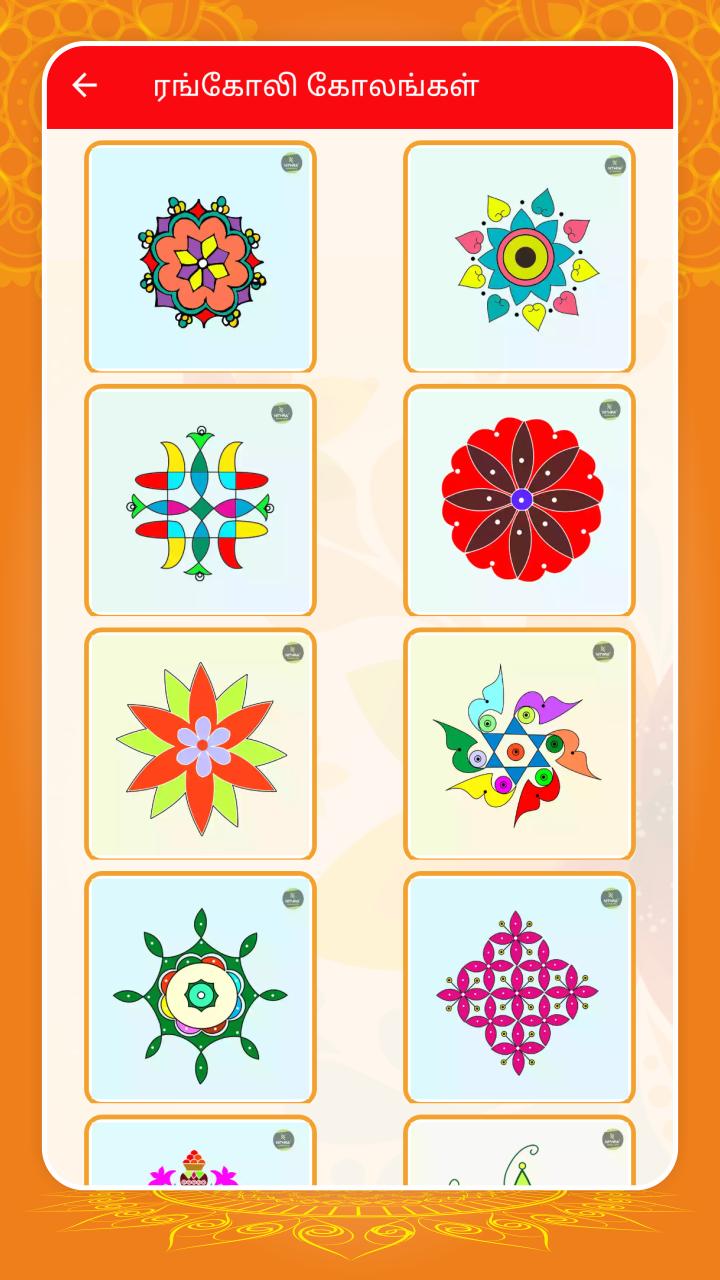This screenshot has height=1280, width=720.
Task: View the green vine circle rangoli design
Action: (x=201, y=989)
